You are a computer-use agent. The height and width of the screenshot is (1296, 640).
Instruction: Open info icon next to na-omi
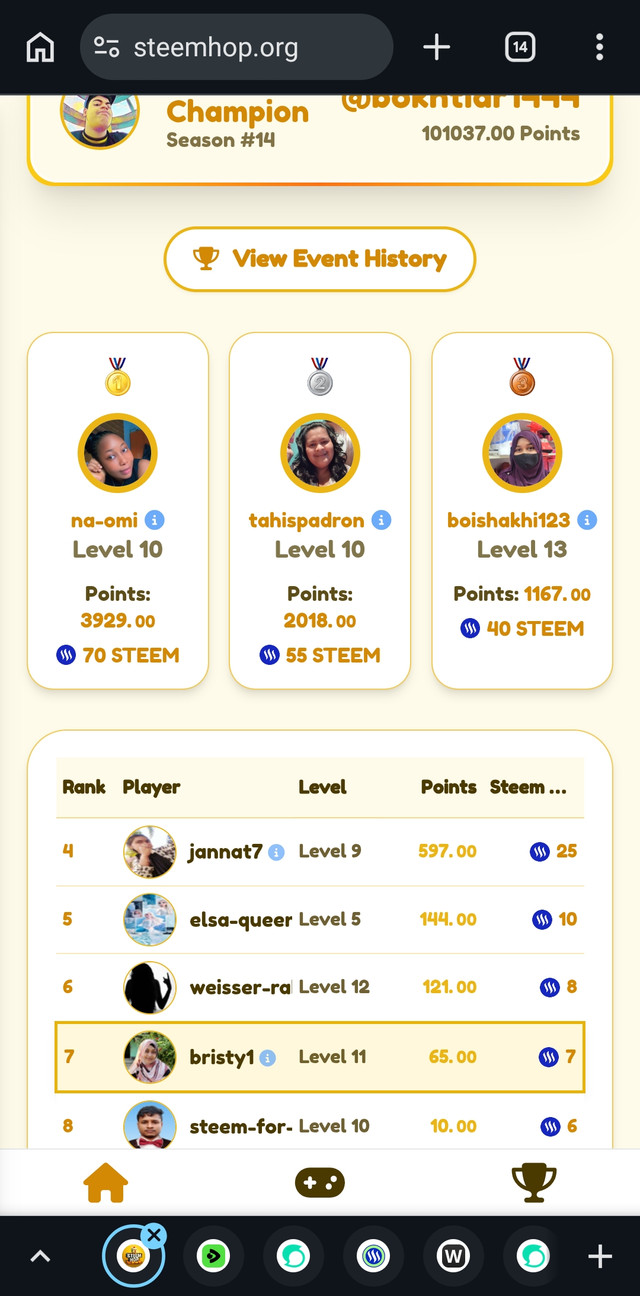click(154, 520)
